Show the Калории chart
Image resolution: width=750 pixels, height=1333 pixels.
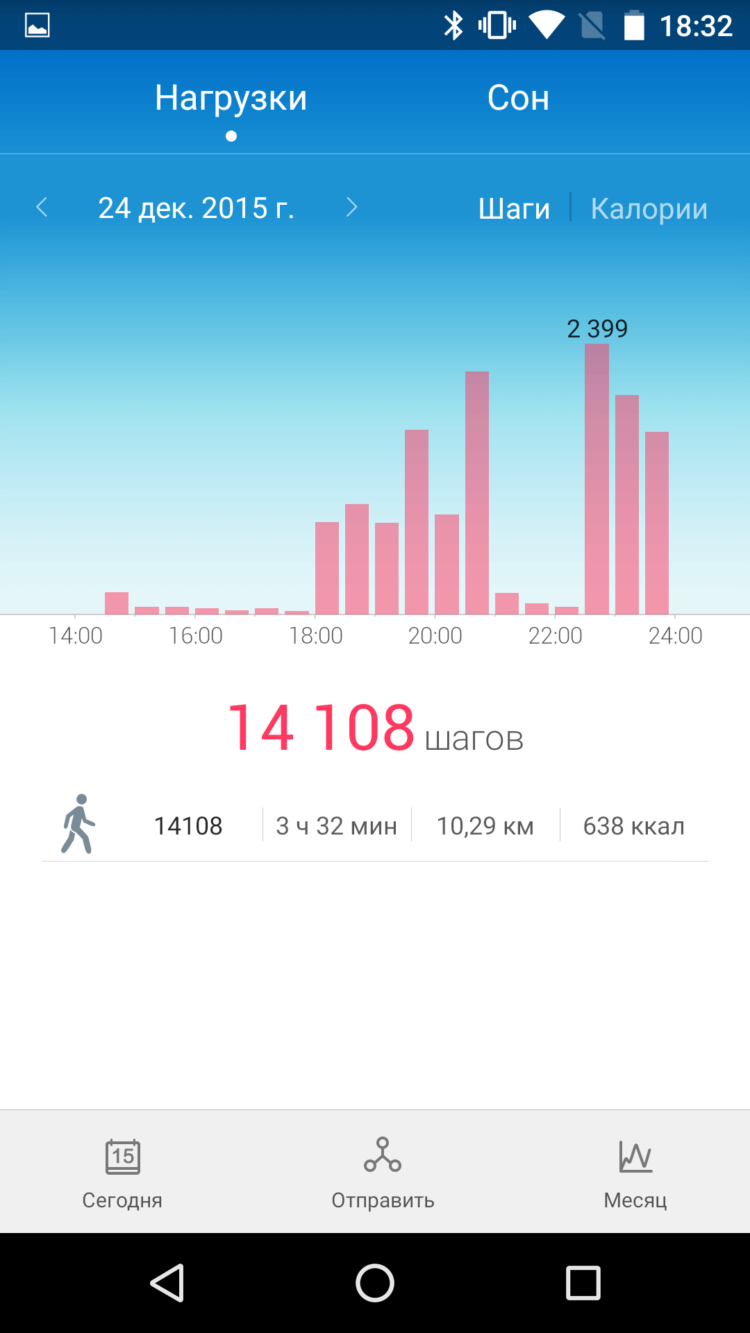(x=649, y=208)
